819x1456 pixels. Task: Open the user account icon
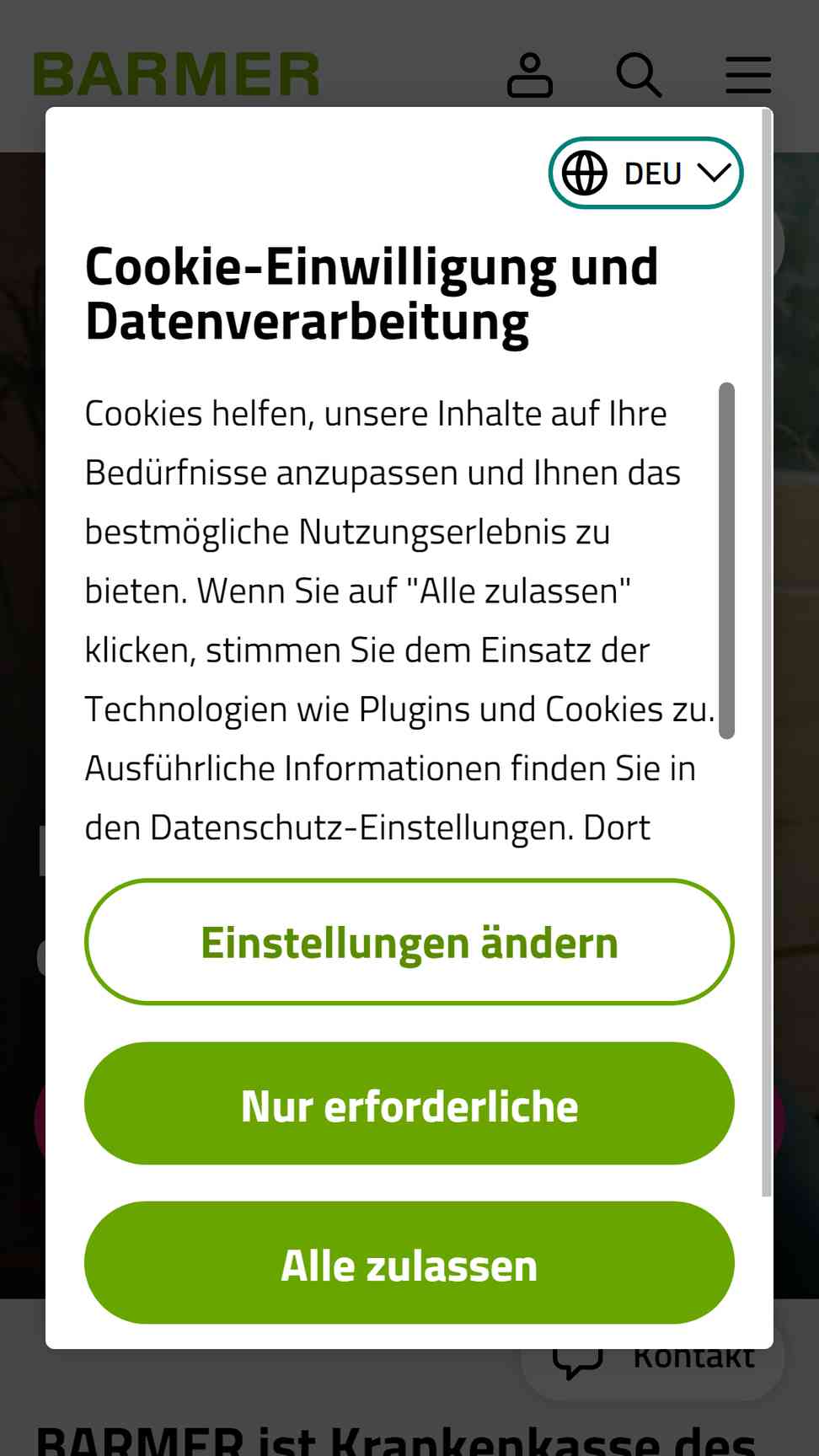point(530,75)
